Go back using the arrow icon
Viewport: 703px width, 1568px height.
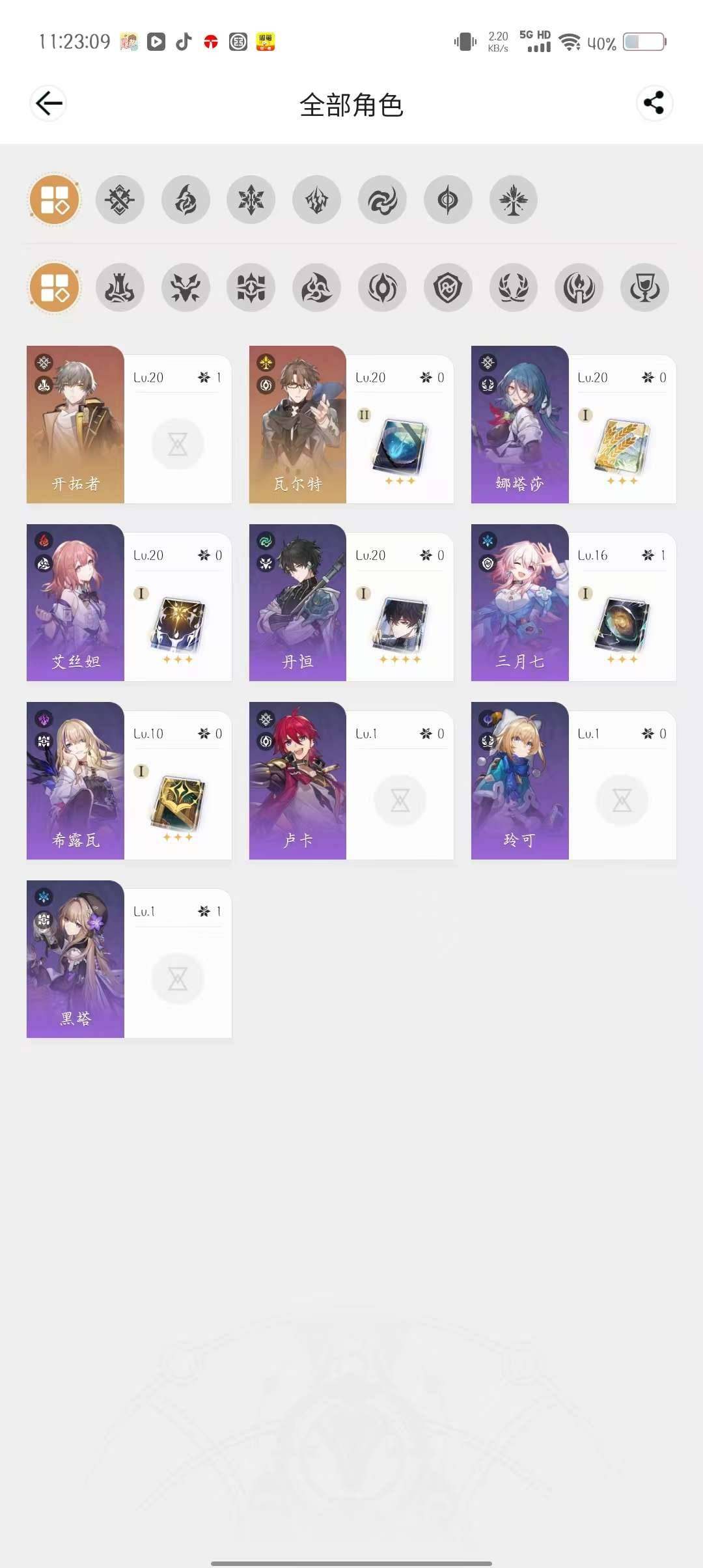pyautogui.click(x=49, y=103)
